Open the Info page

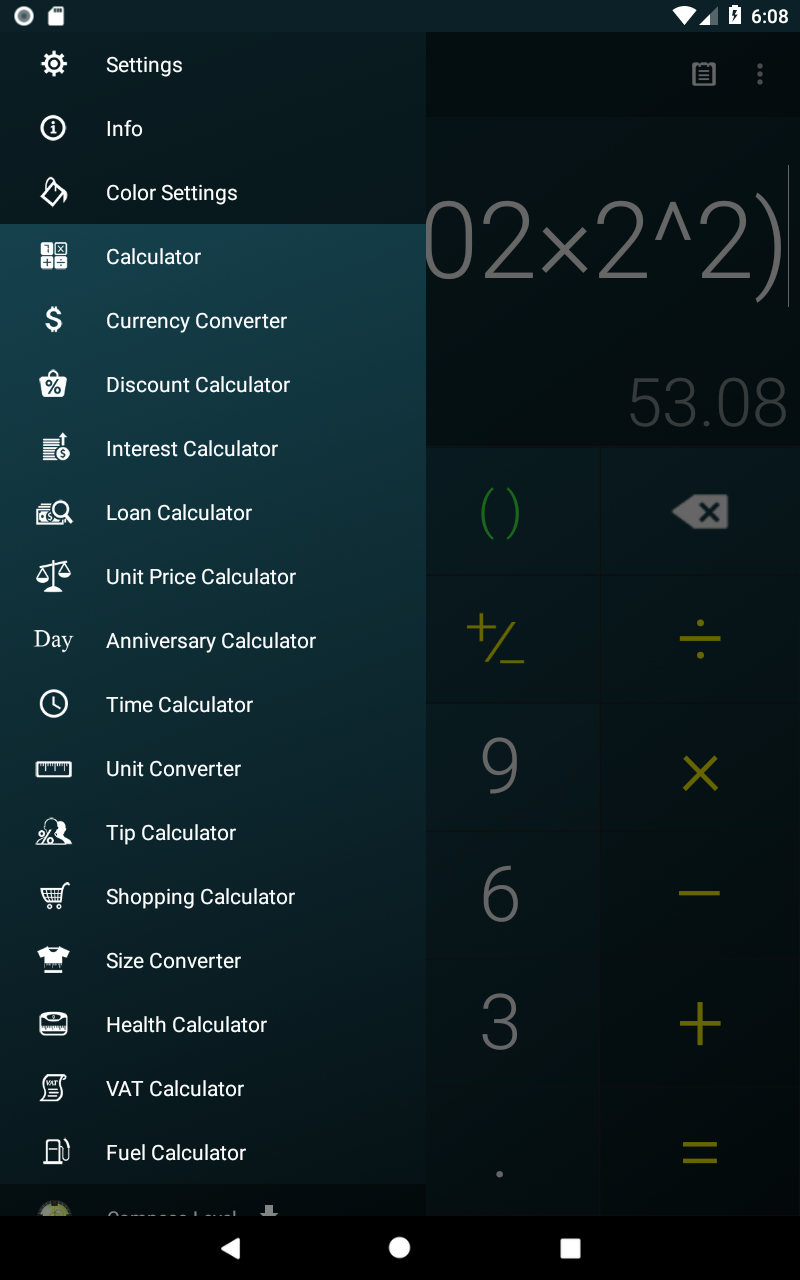(x=124, y=129)
